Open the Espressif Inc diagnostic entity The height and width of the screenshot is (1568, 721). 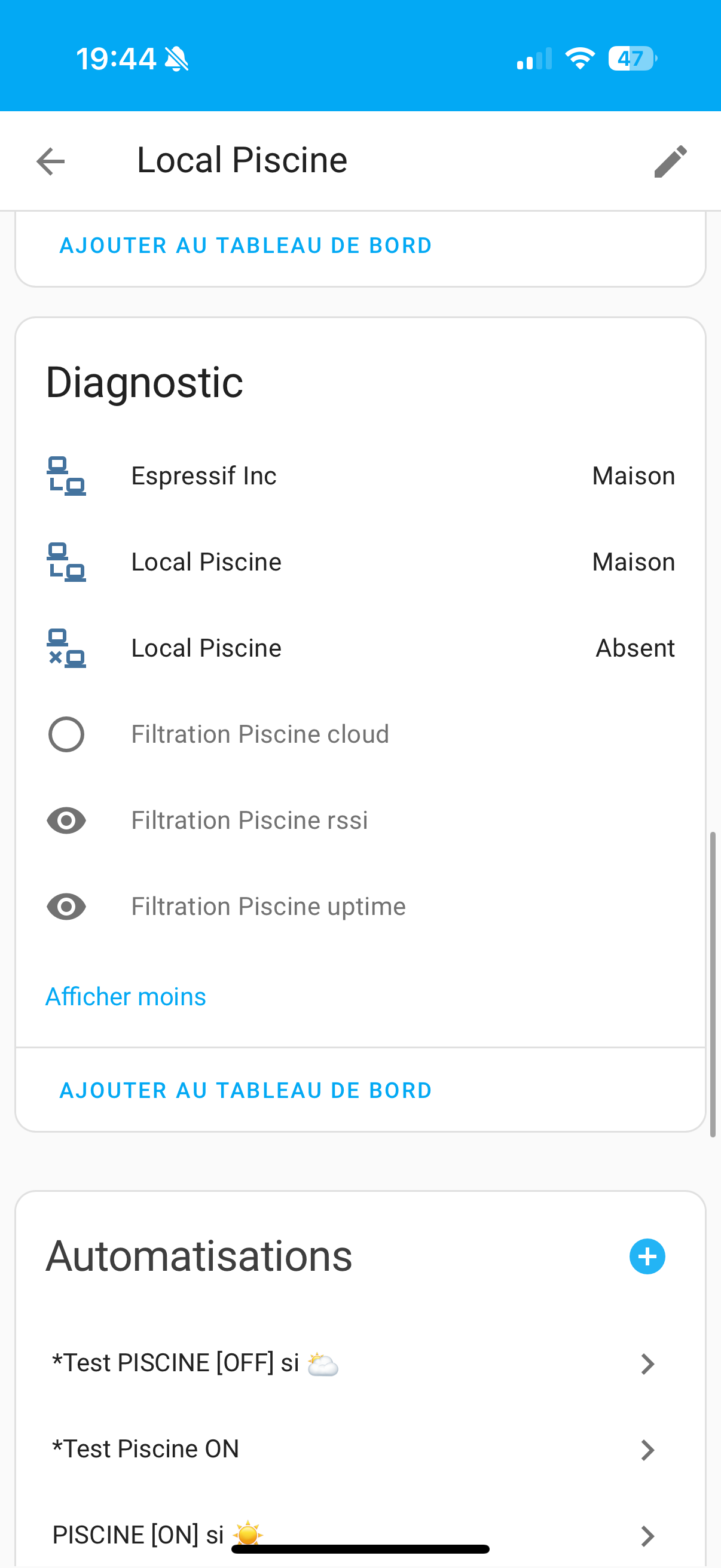pyautogui.click(x=360, y=476)
